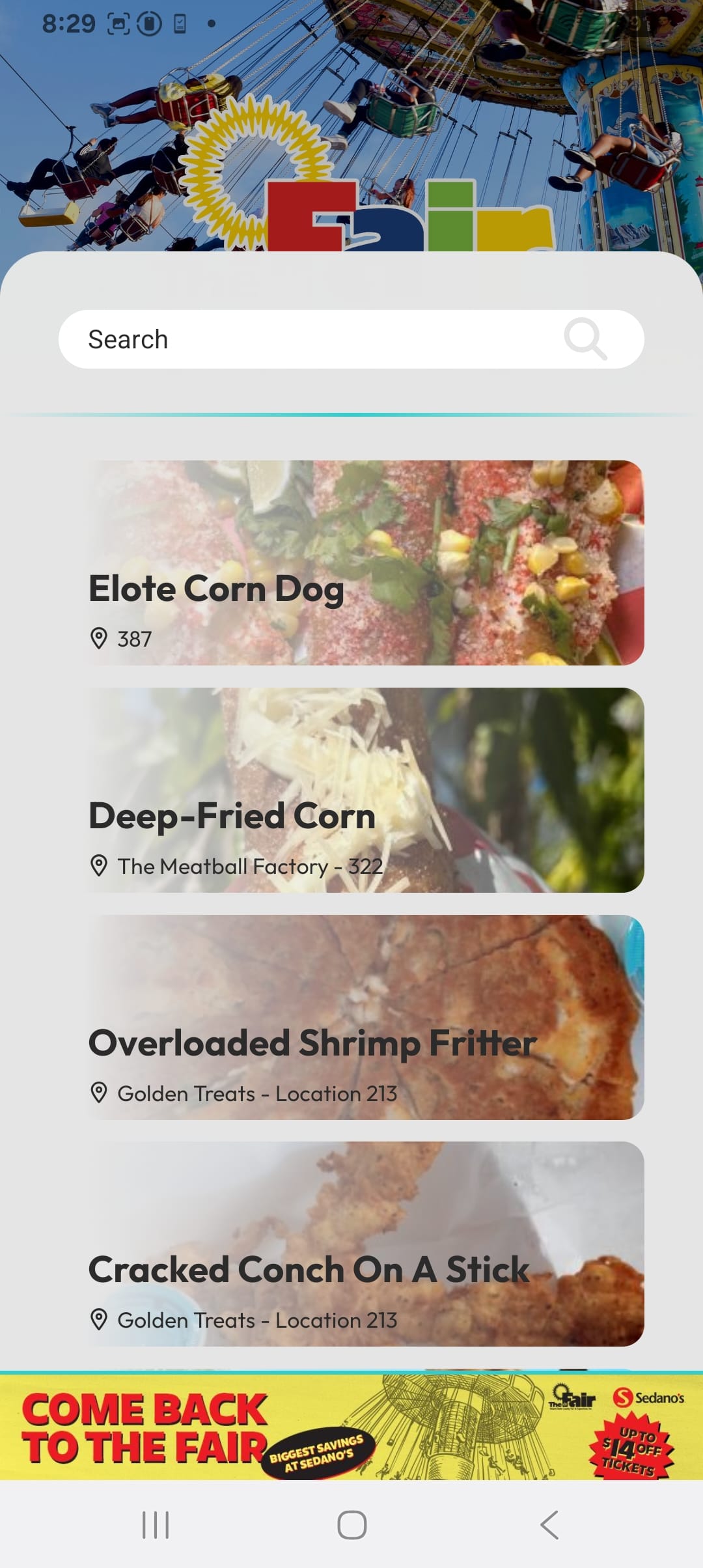Tap the Search text field

[312, 339]
